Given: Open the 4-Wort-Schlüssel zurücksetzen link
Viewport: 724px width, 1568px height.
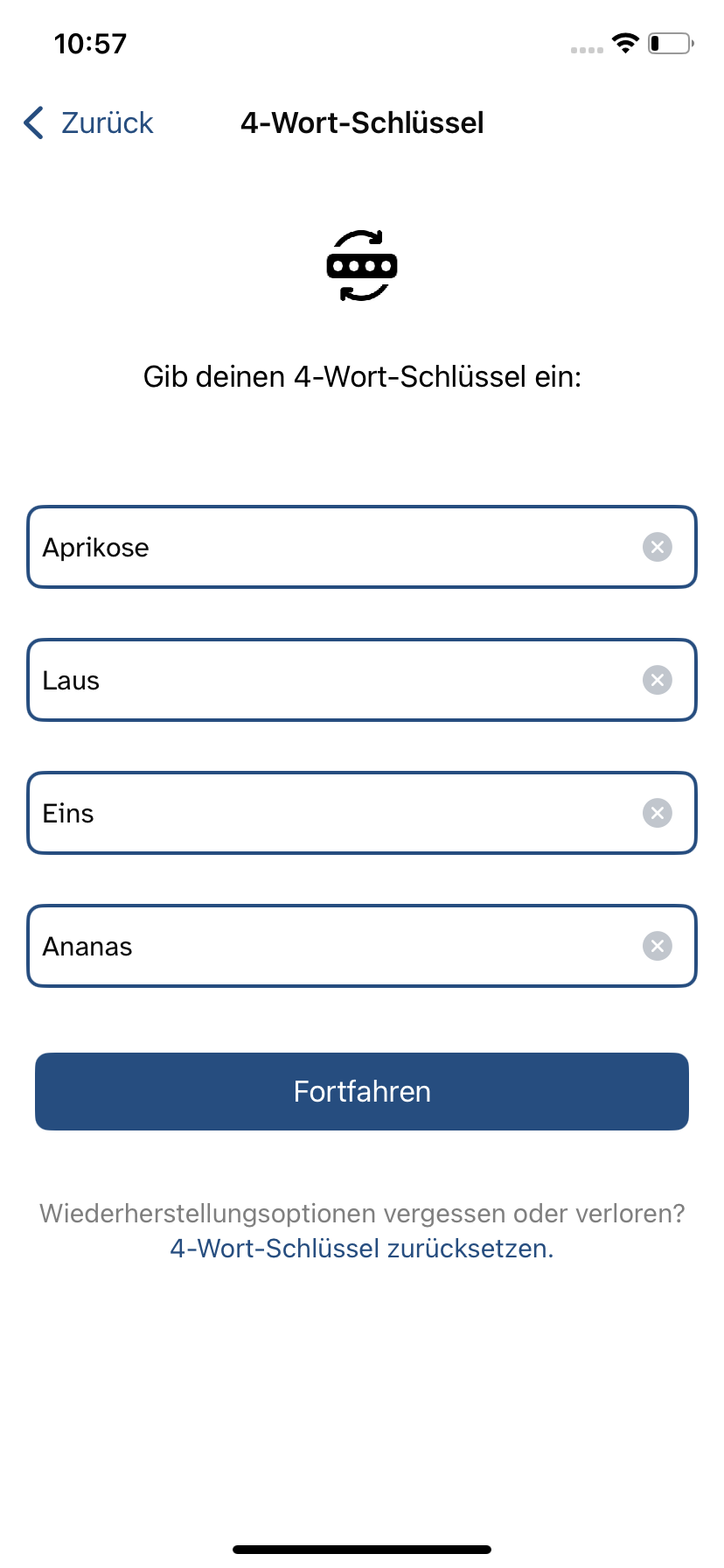Looking at the screenshot, I should pos(362,1249).
